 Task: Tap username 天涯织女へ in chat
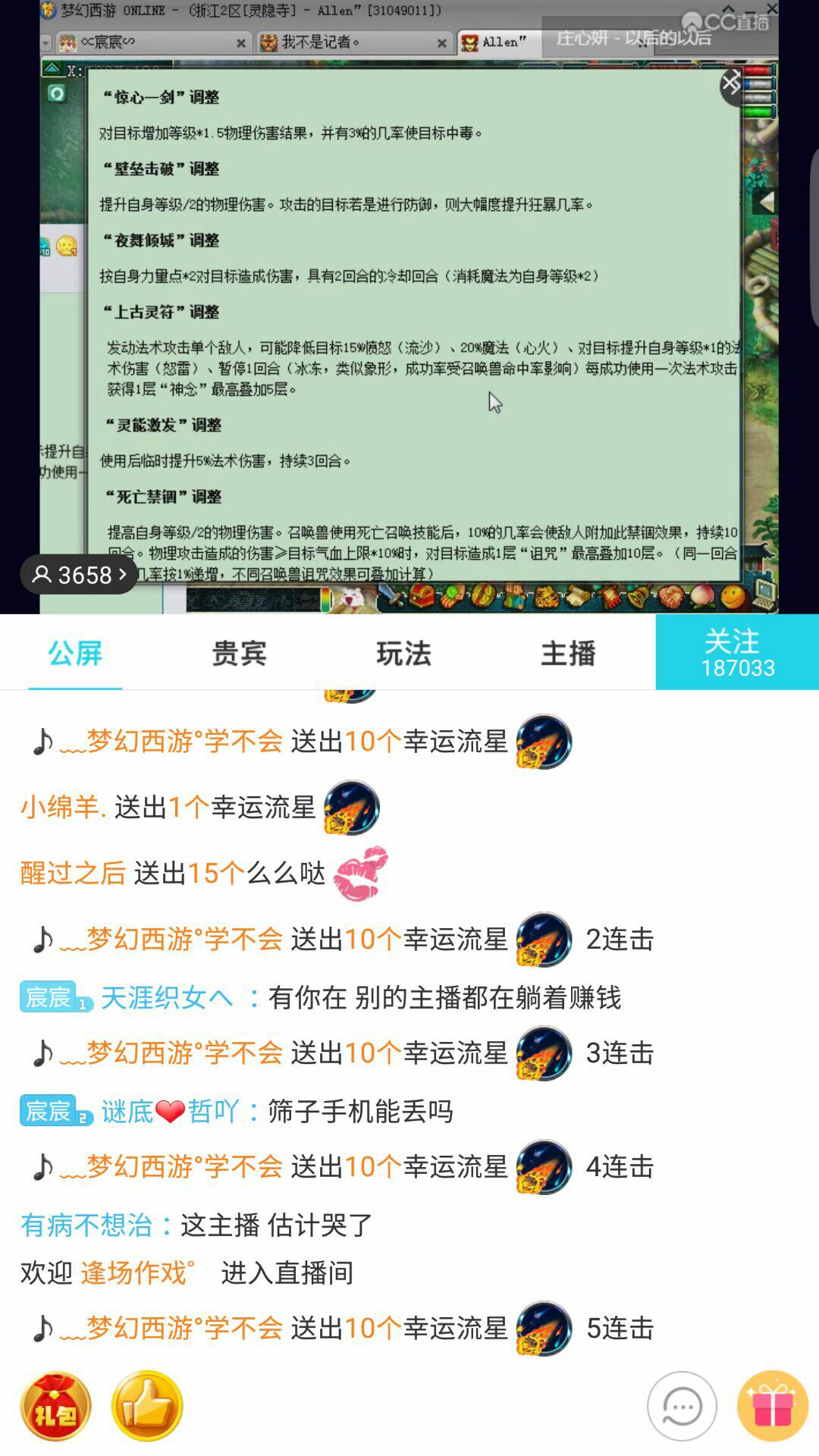(x=167, y=997)
